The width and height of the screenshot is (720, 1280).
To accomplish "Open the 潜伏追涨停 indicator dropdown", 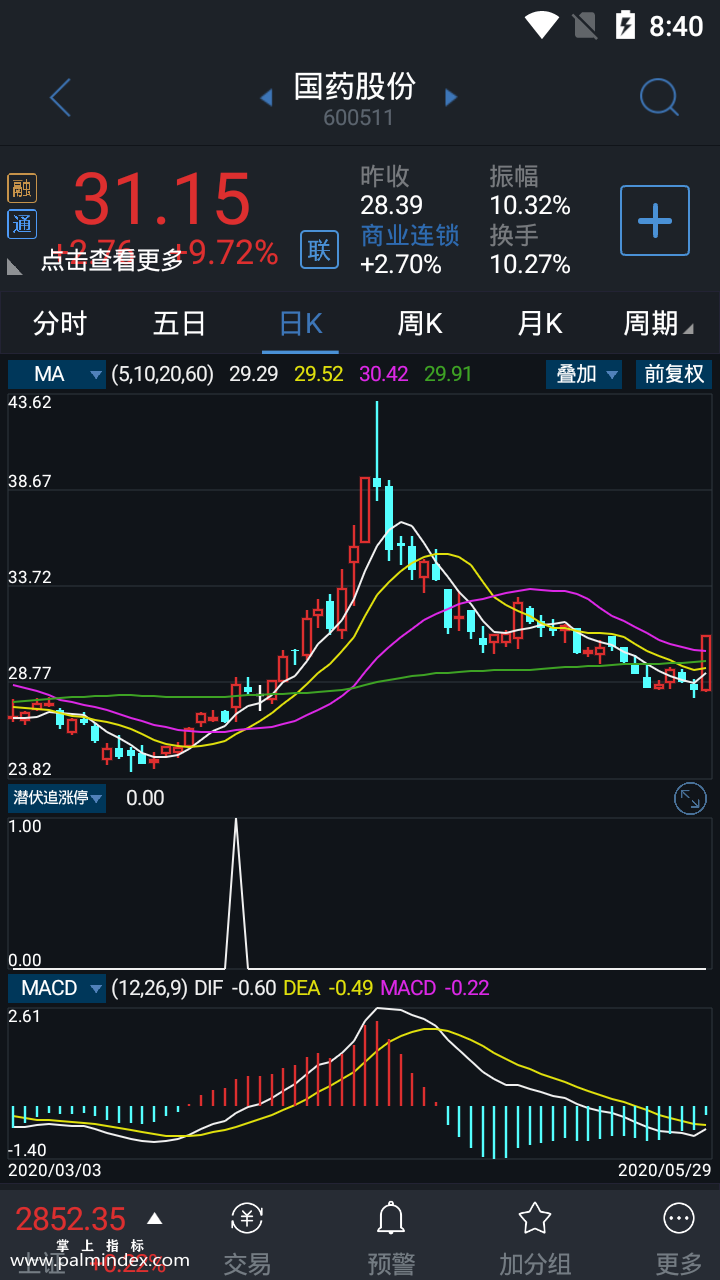I will point(57,797).
